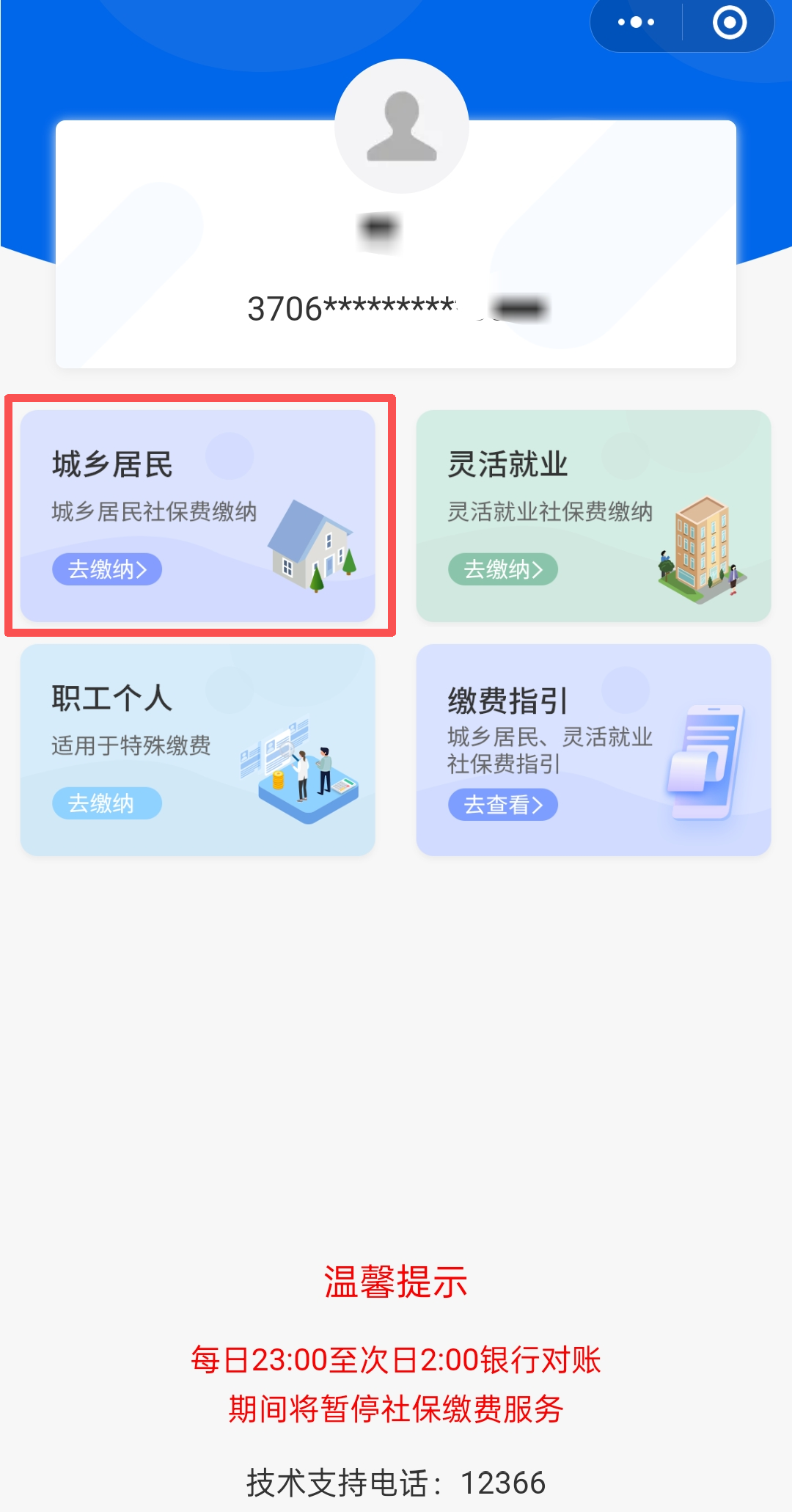Open the 灵活就业 social insurance payment card
This screenshot has height=1512, width=792.
click(x=593, y=516)
